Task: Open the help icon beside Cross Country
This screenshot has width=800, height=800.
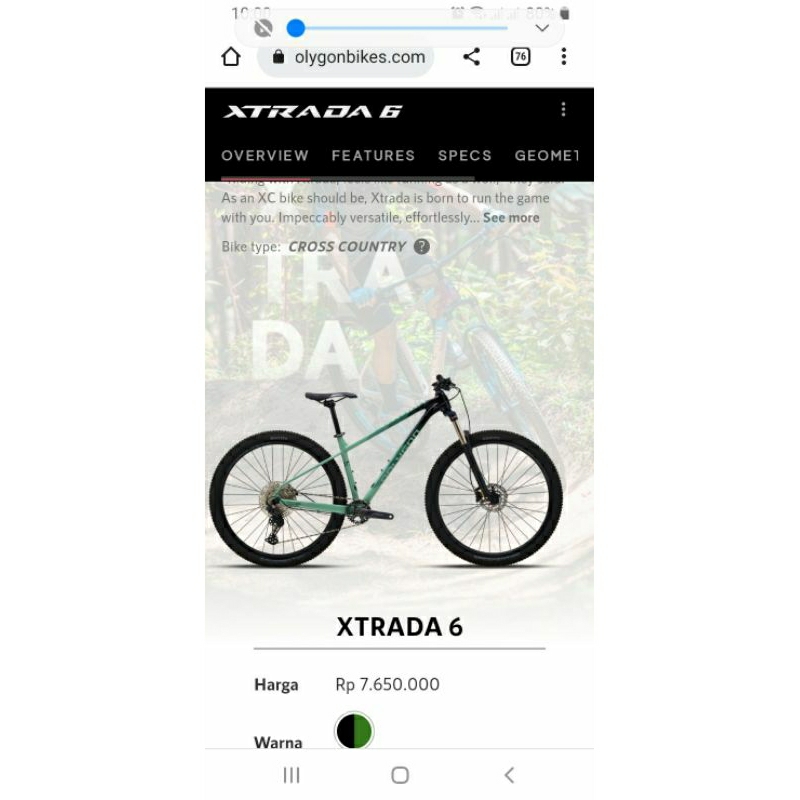Action: tap(422, 246)
